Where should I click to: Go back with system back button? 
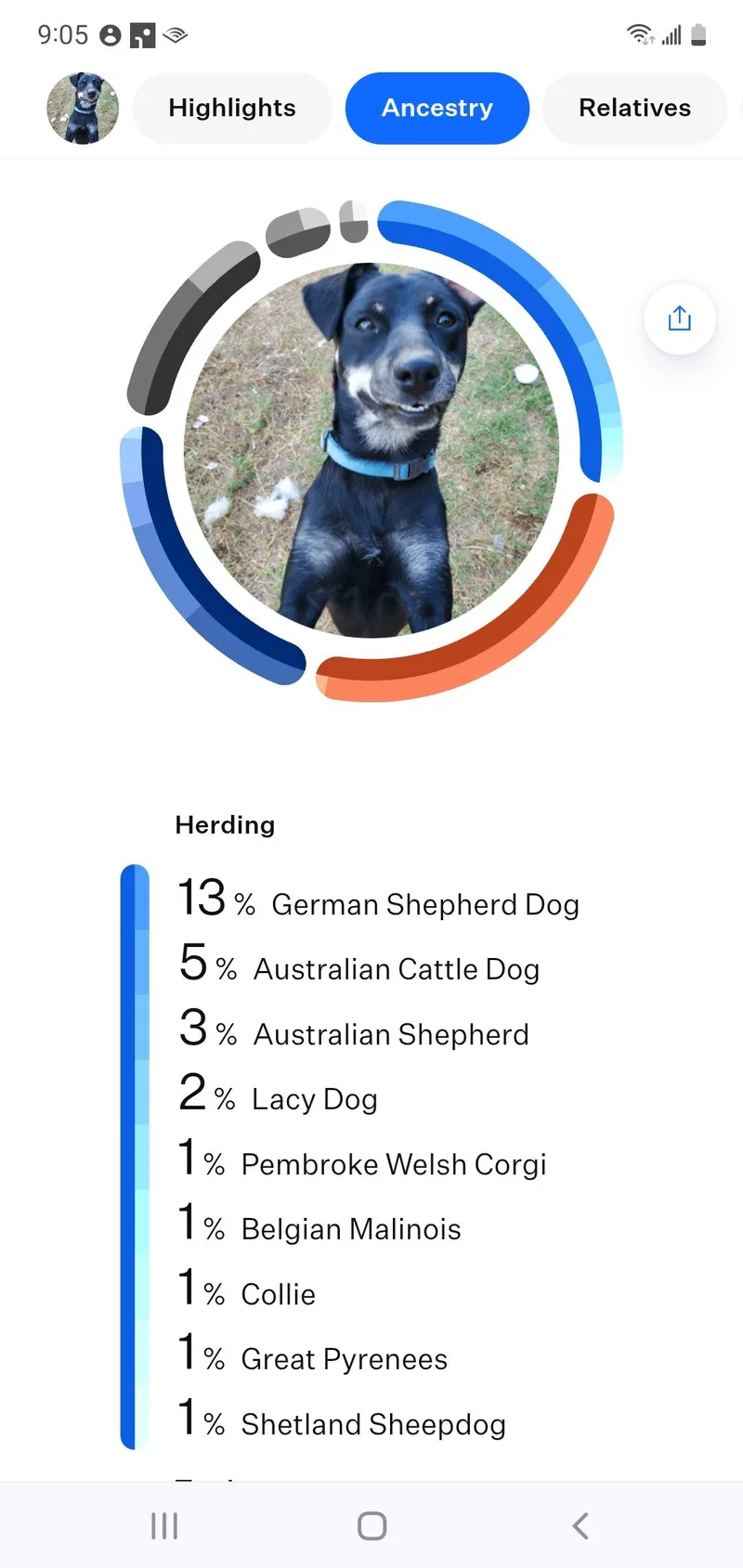(x=580, y=1525)
